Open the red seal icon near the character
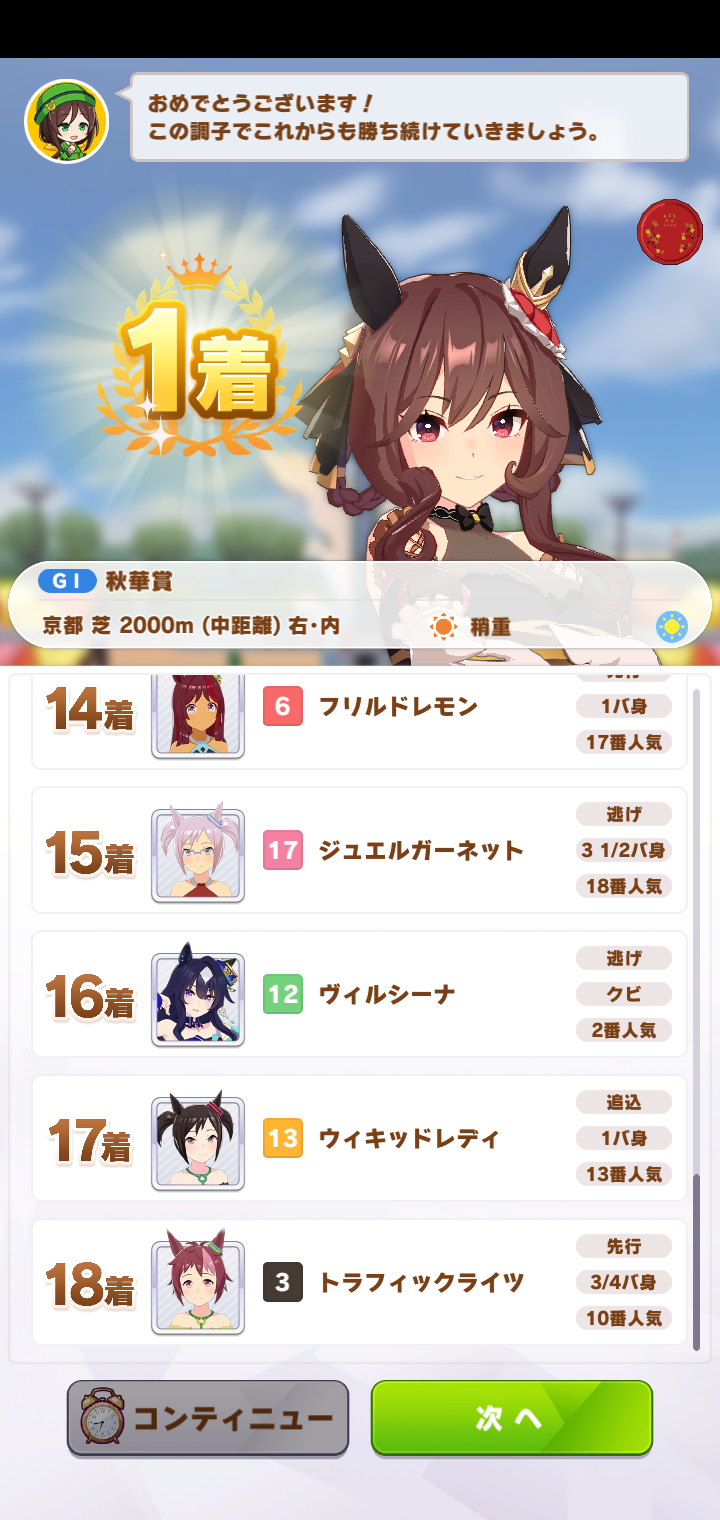 [669, 232]
